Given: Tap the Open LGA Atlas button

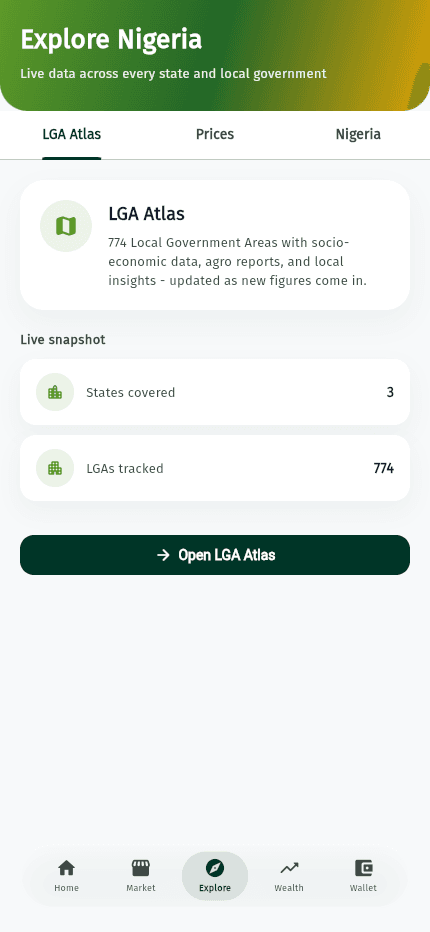Looking at the screenshot, I should (215, 555).
